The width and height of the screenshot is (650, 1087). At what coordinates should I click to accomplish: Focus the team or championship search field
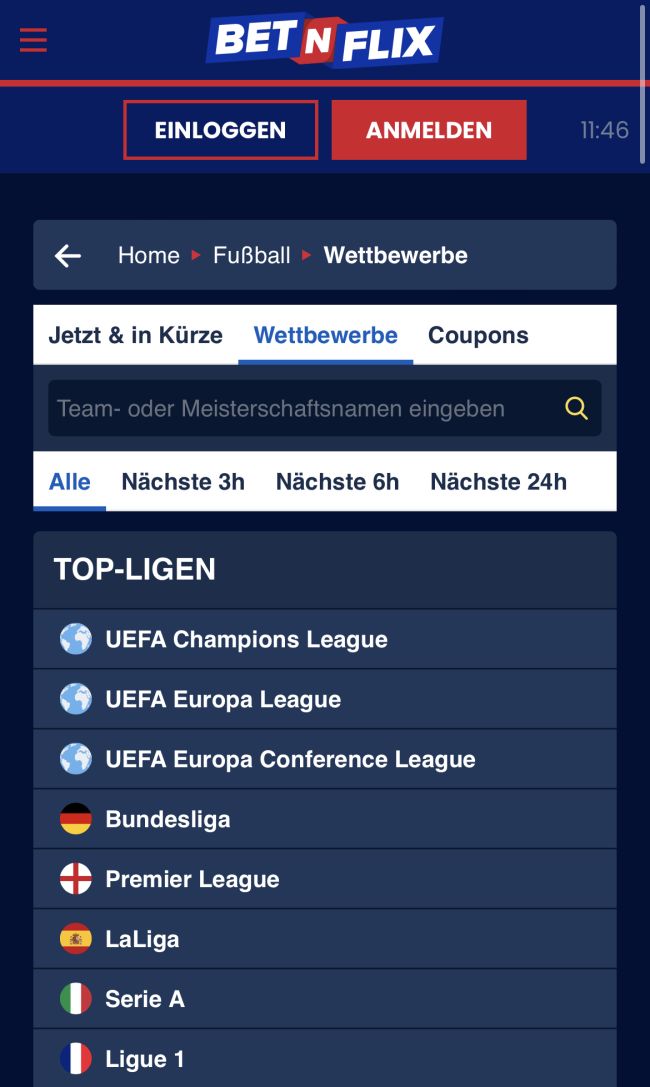click(300, 408)
